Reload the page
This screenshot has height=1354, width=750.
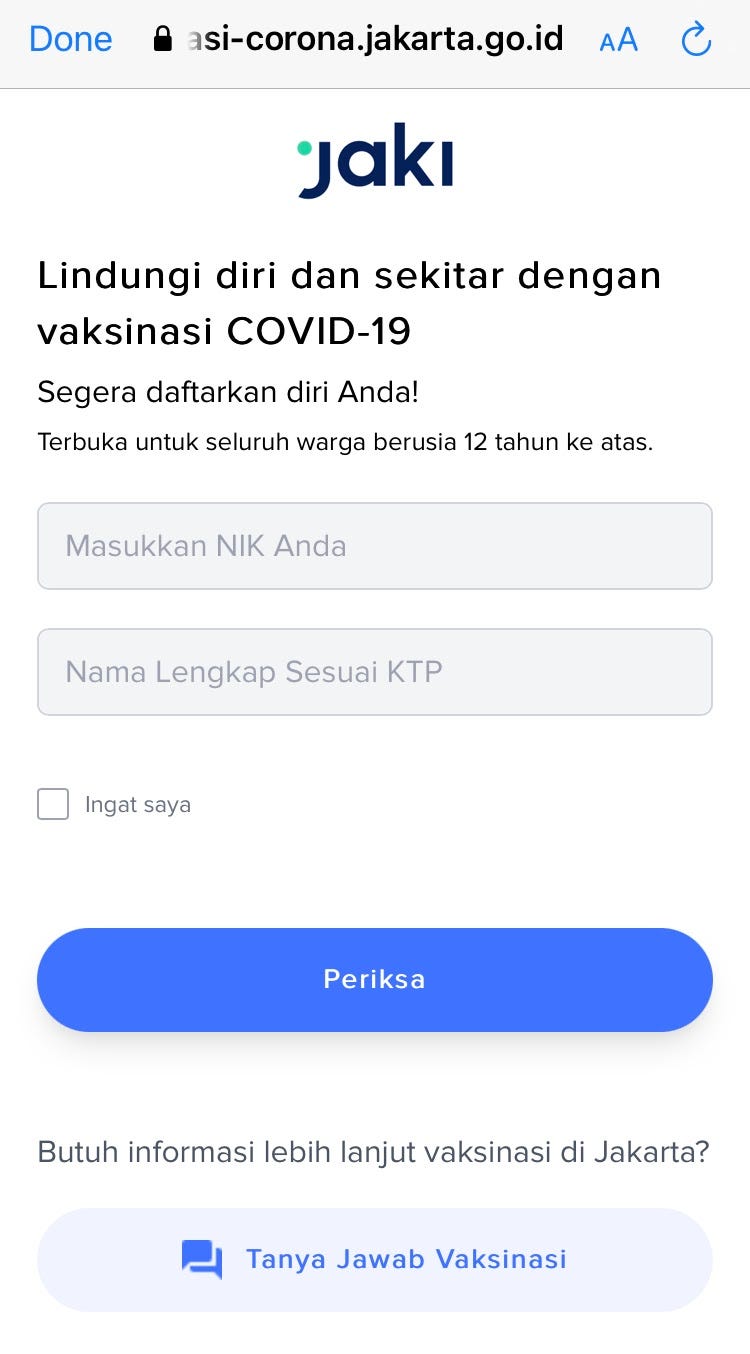tap(695, 40)
